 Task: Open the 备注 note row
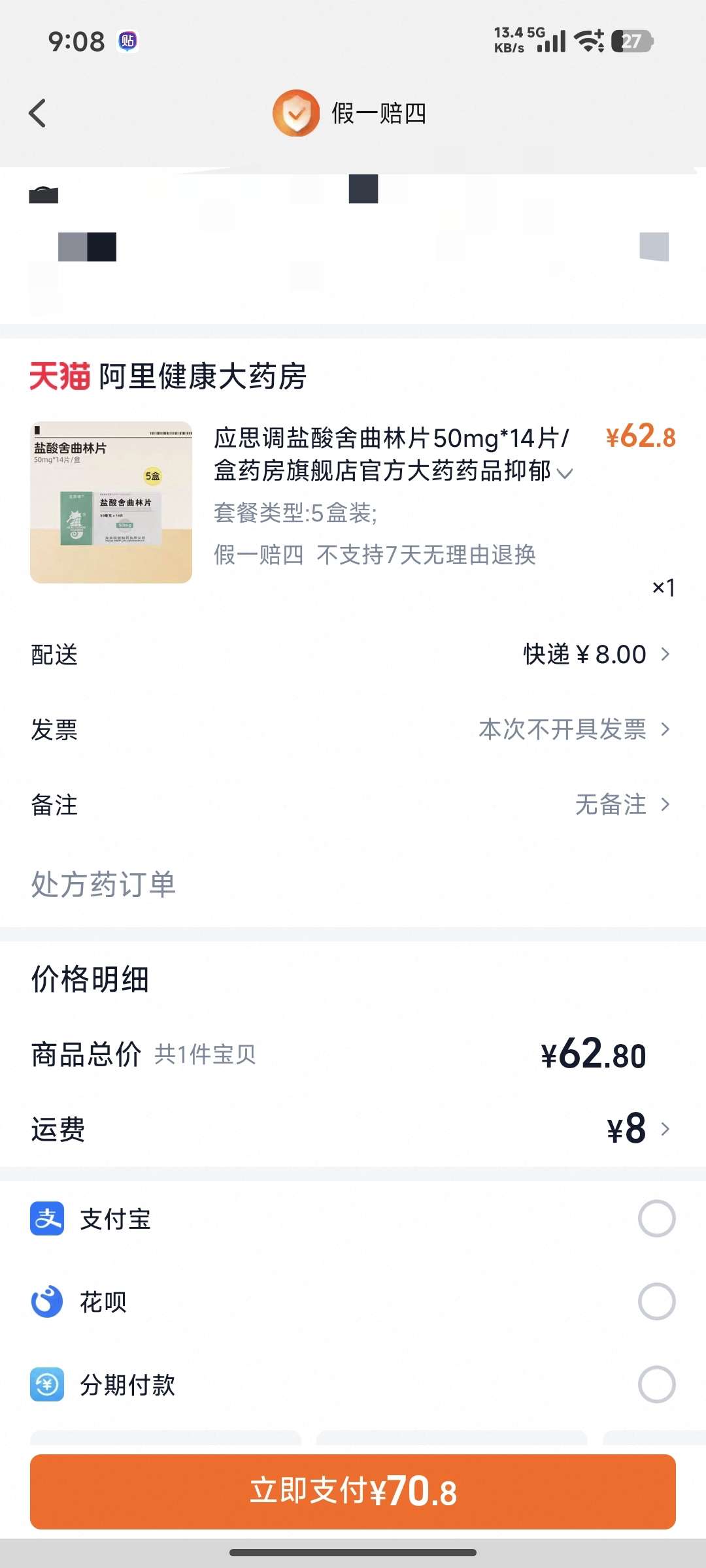353,804
